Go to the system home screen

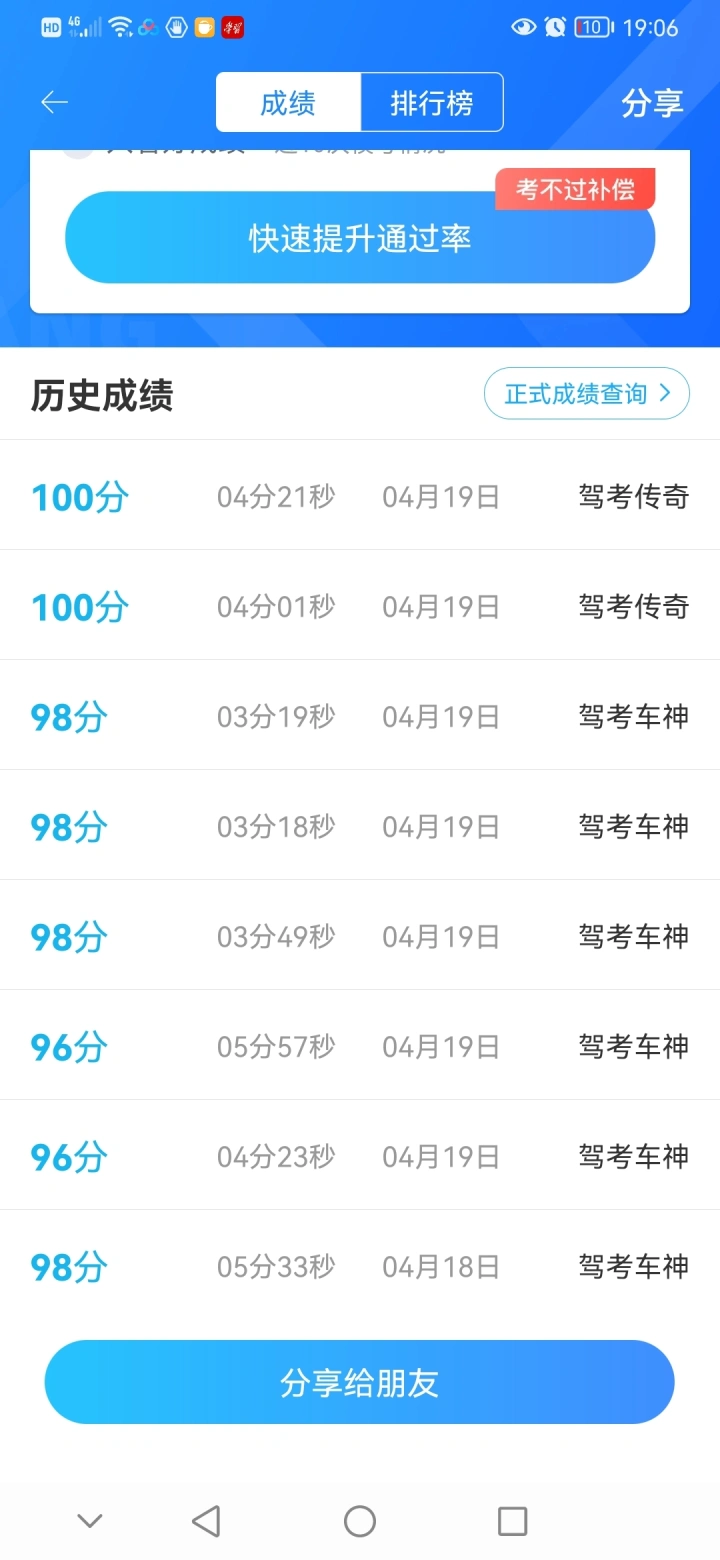point(360,1521)
